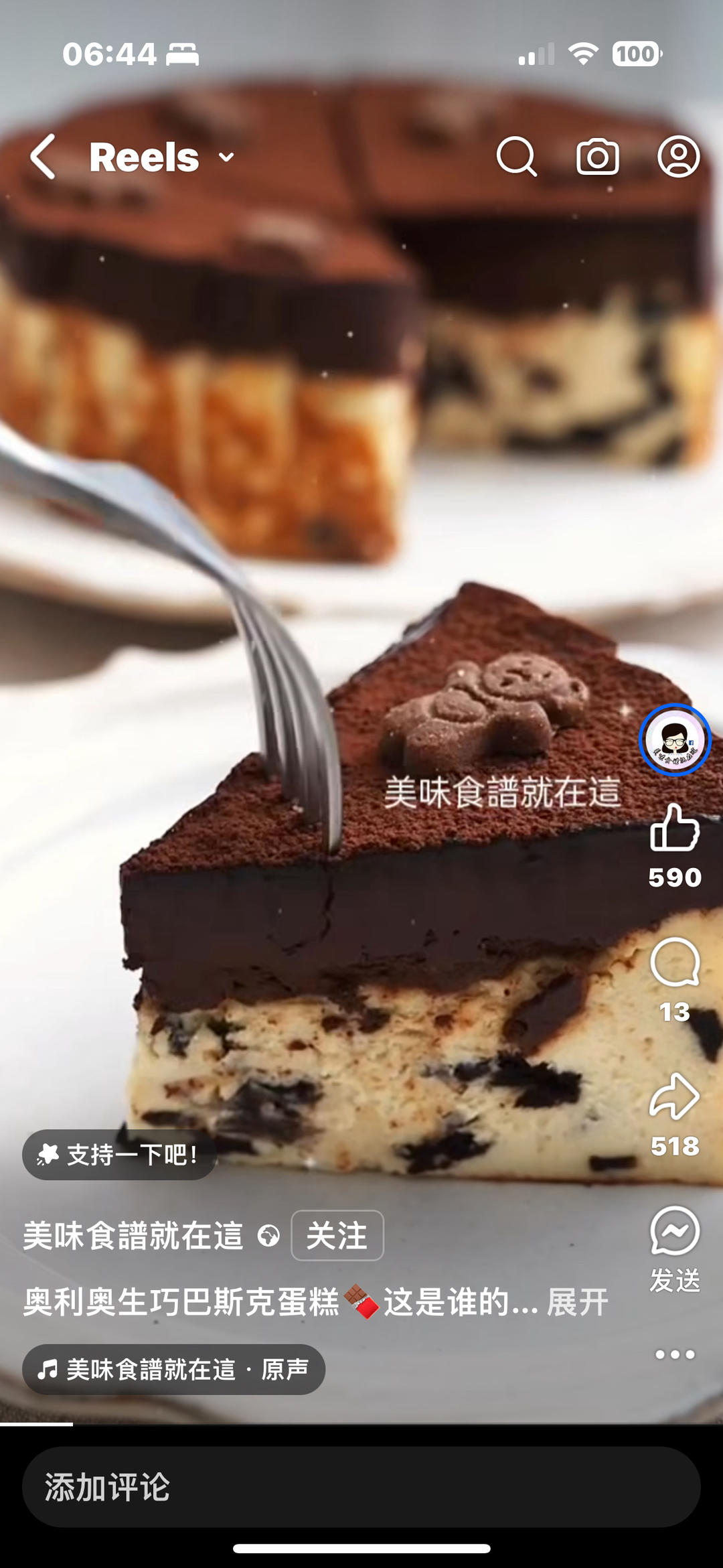Open the camera to create a reel
723x1568 pixels.
[597, 157]
